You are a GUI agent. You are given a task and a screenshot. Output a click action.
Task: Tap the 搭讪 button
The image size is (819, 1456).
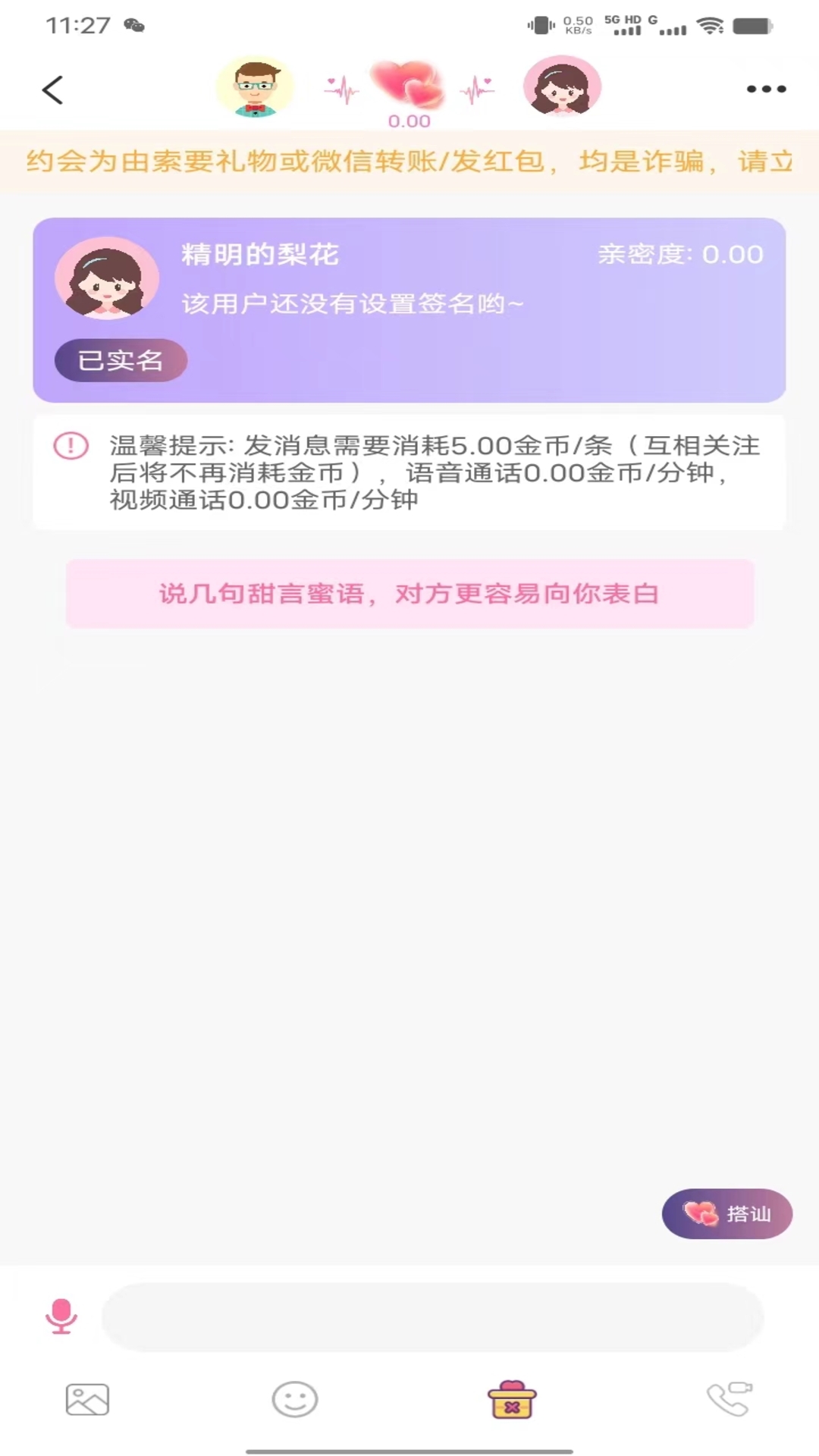pos(726,1213)
